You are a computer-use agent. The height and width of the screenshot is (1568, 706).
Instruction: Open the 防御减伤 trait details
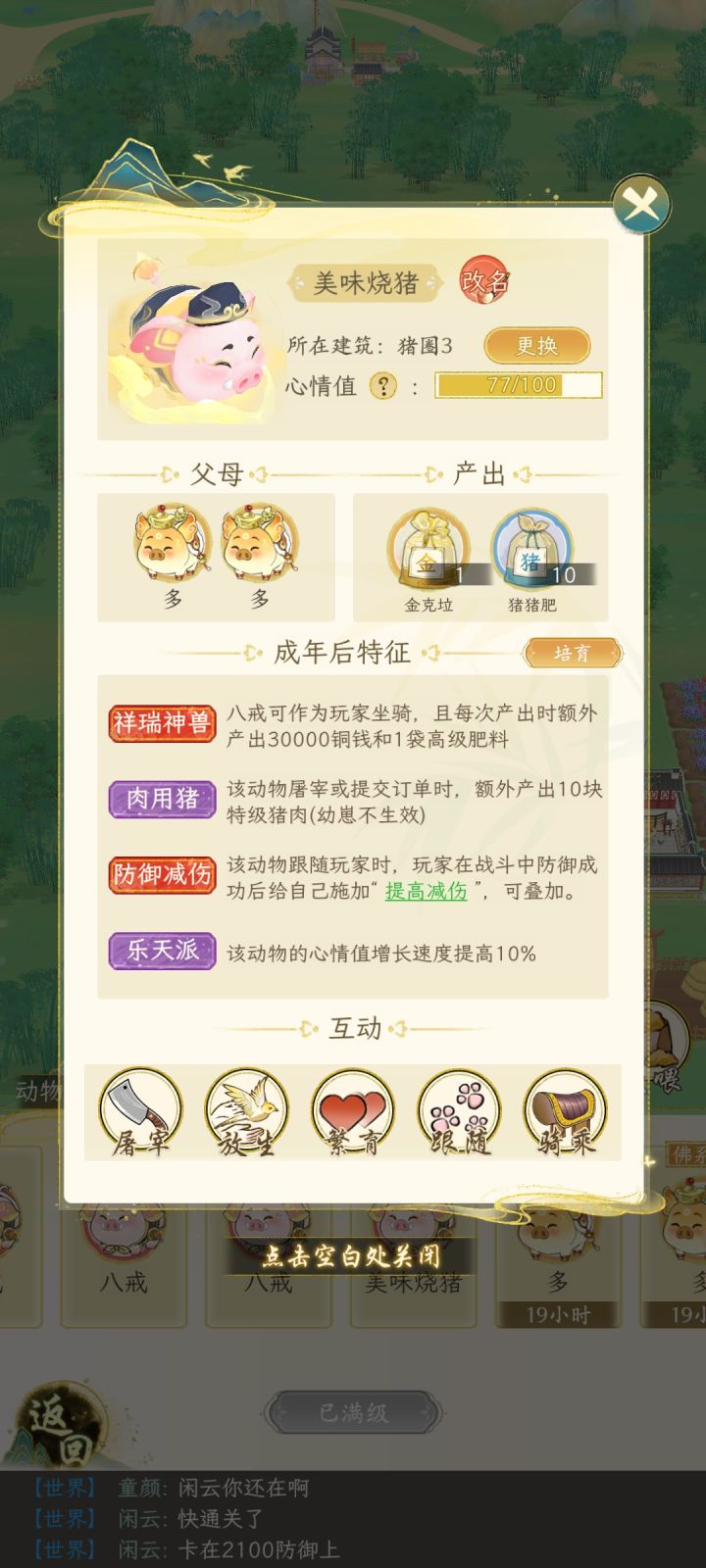pyautogui.click(x=162, y=875)
